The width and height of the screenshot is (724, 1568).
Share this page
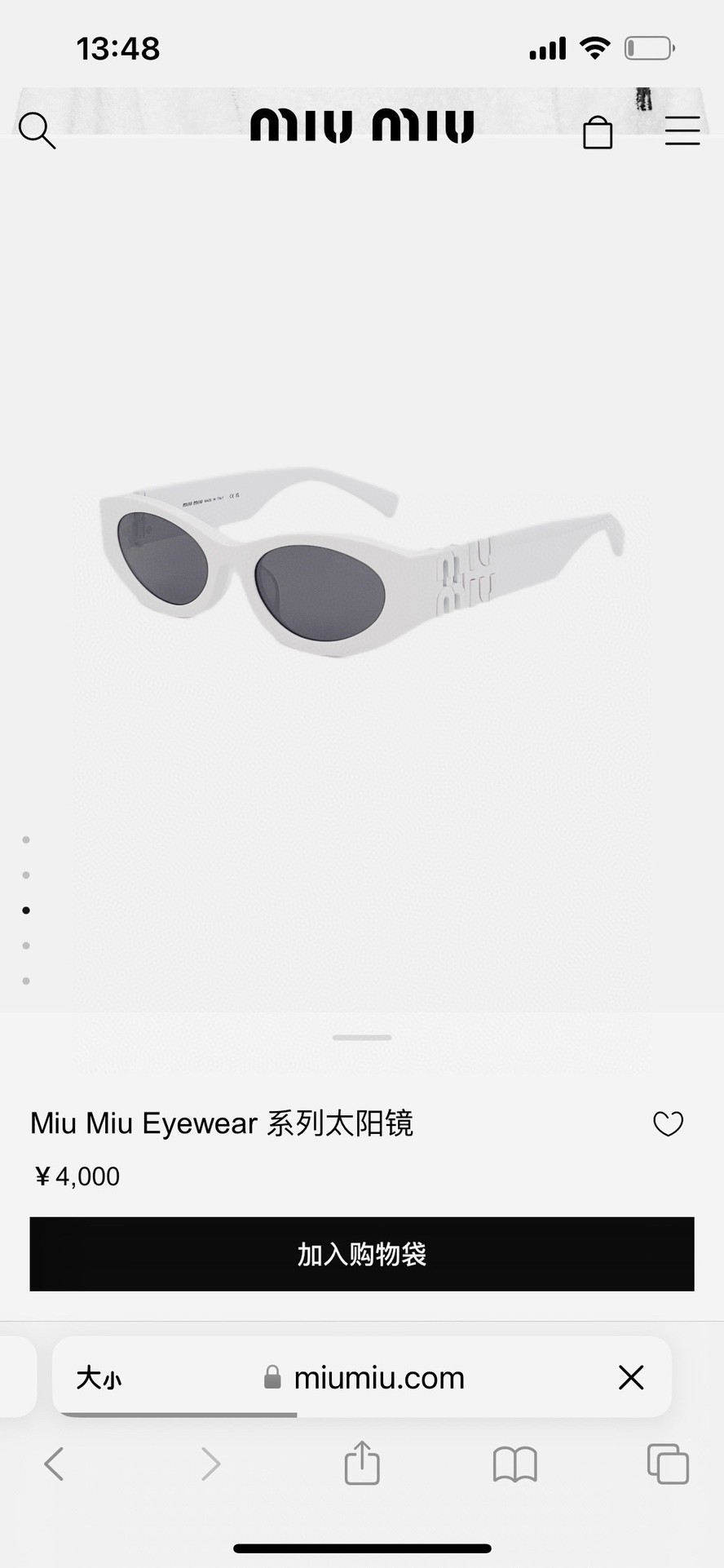[x=362, y=1462]
